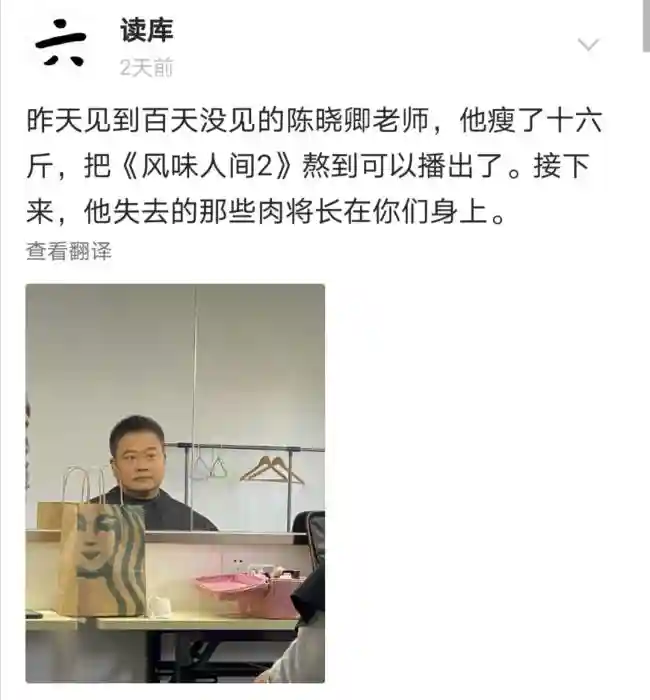Tap 查看翻译 to translate the post
Image resolution: width=650 pixels, height=700 pixels.
68,251
